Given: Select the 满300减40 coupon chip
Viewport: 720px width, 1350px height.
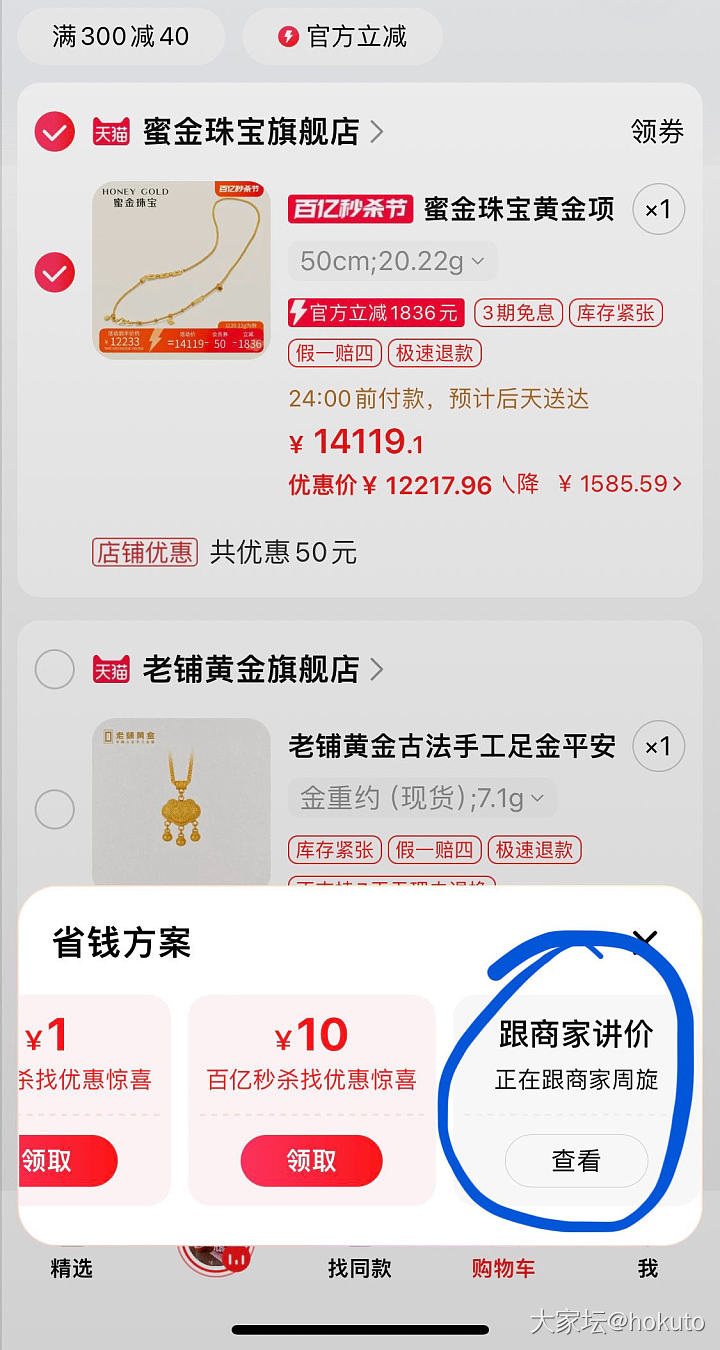Looking at the screenshot, I should (120, 37).
